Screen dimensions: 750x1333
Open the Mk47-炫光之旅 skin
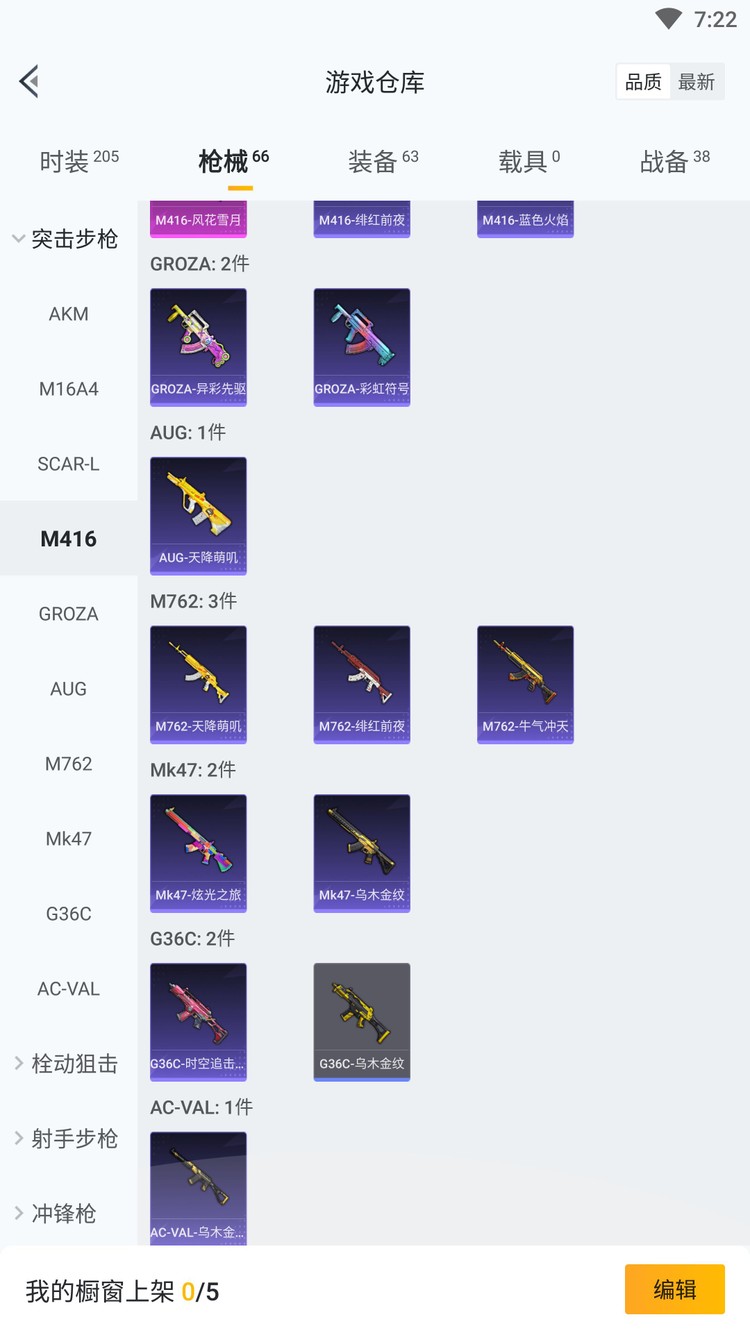198,853
